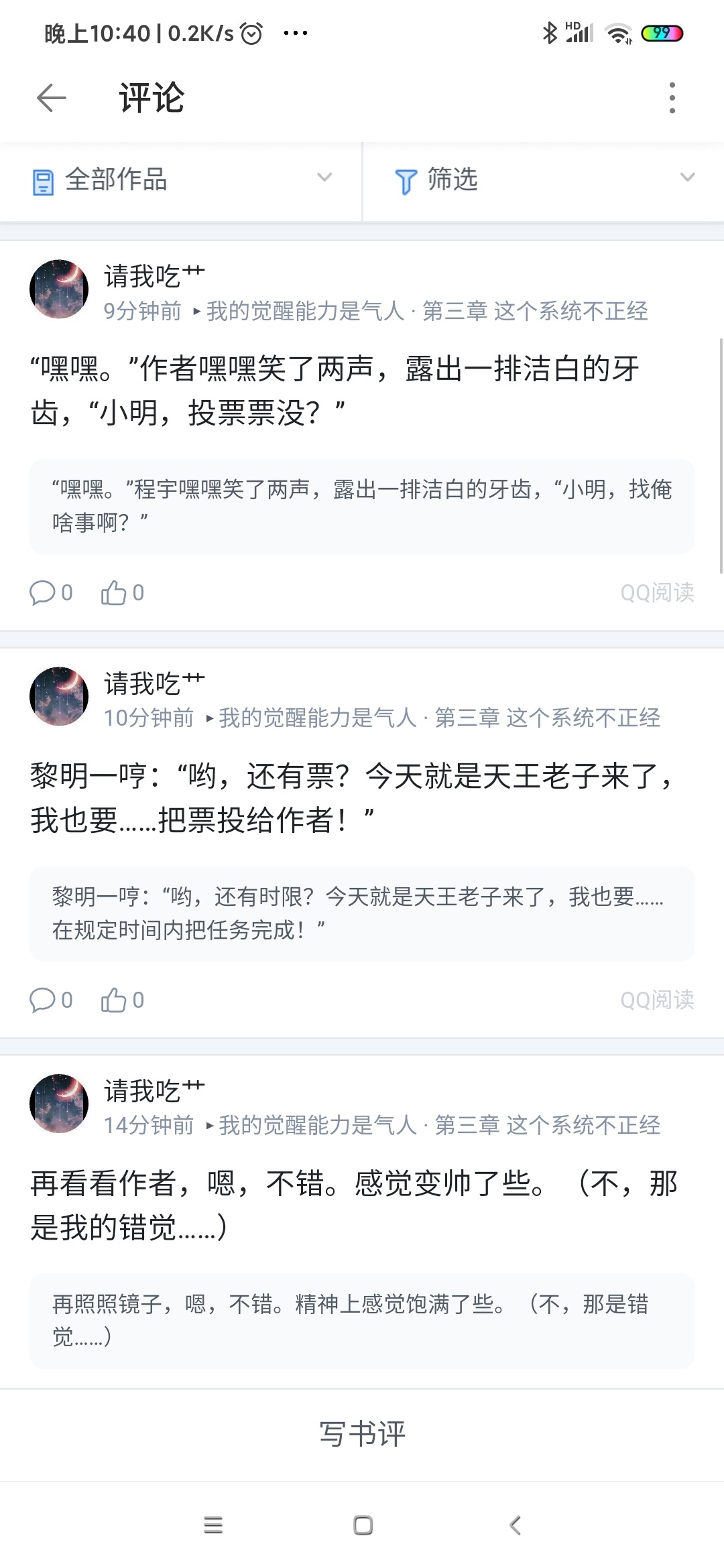Image resolution: width=724 pixels, height=1568 pixels.
Task: Go back from the 评论 page
Action: pyautogui.click(x=52, y=98)
